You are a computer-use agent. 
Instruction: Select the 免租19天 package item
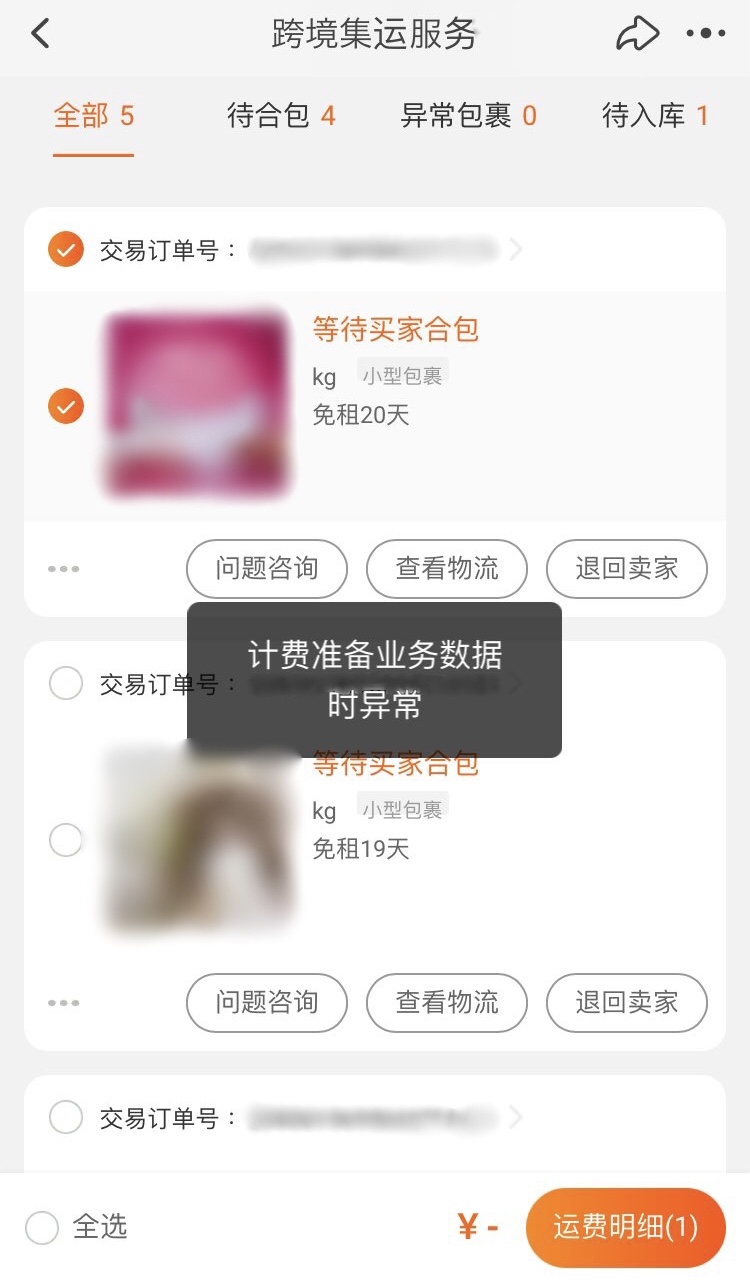66,840
